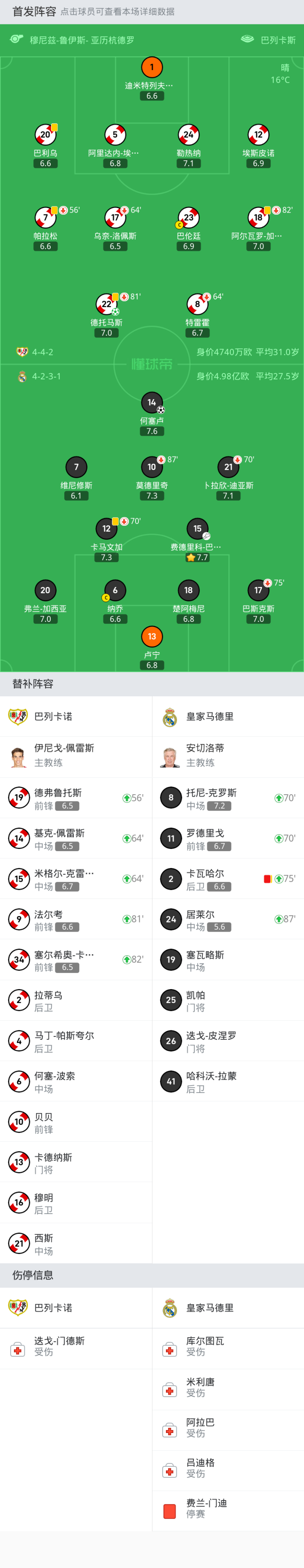Open 特雷霍 number 8 details
Viewport: 304px width, 1568px height.
pos(197,304)
